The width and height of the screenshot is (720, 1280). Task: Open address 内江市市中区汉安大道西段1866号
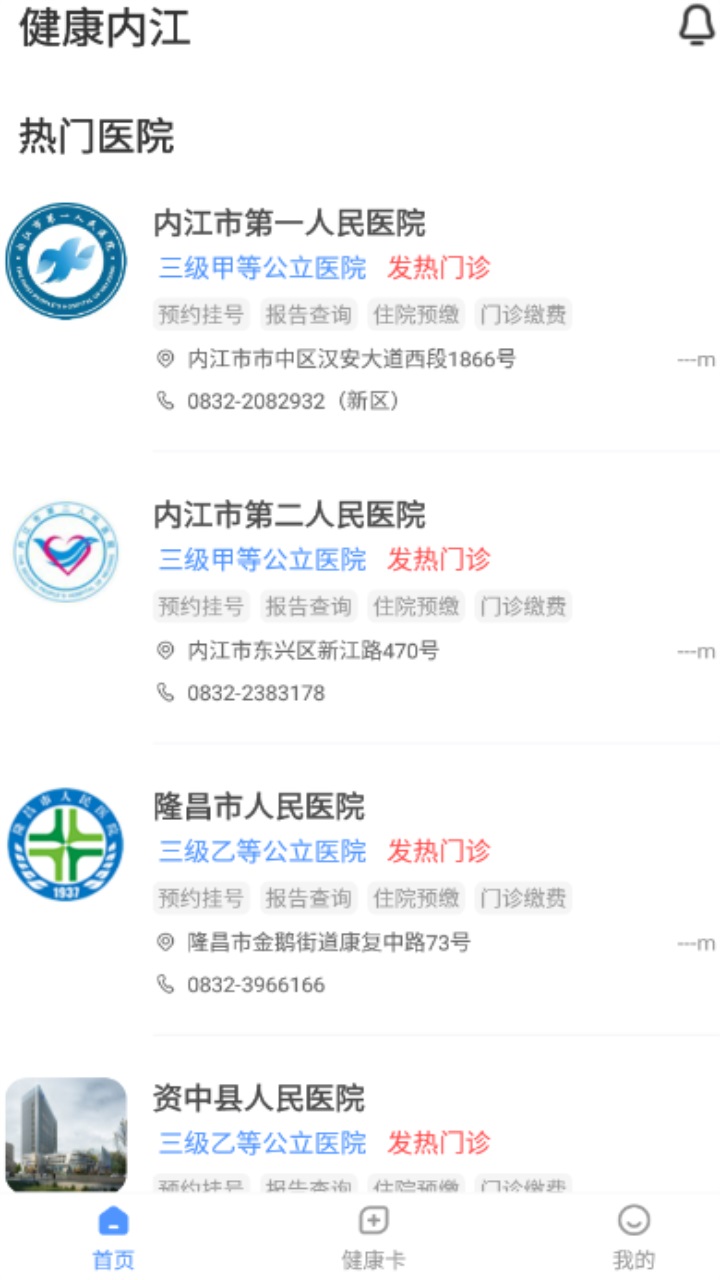point(351,359)
